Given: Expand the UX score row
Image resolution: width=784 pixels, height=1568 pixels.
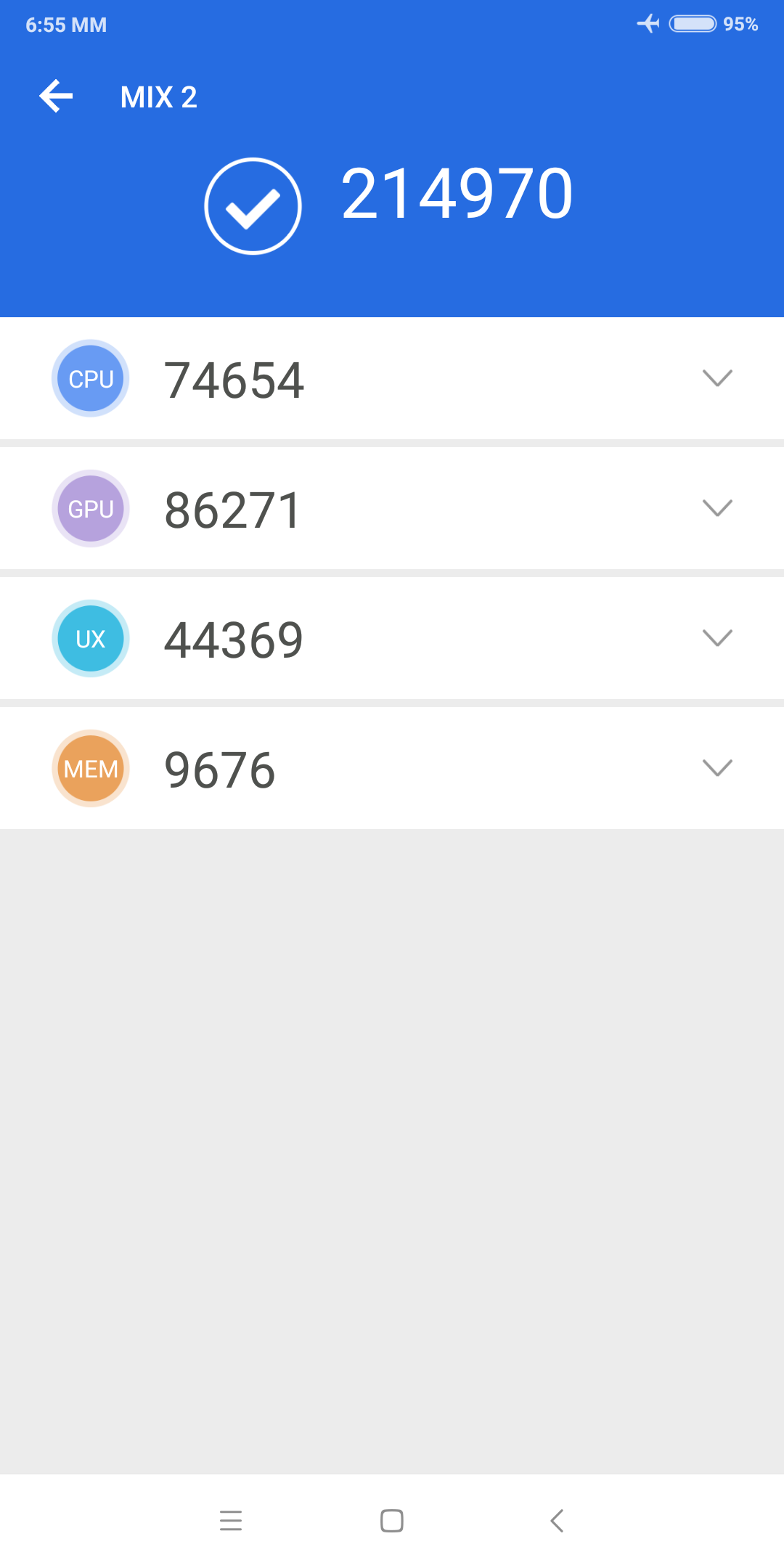Looking at the screenshot, I should 717,638.
